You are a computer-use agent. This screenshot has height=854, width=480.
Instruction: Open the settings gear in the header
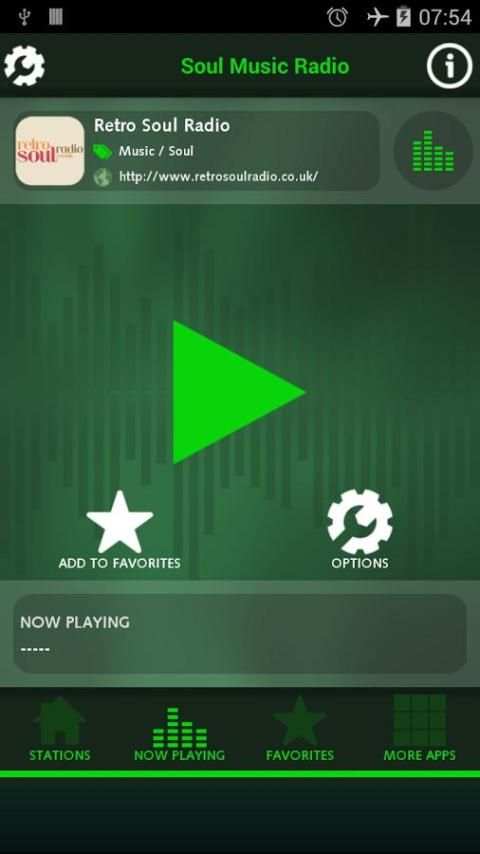[x=25, y=66]
